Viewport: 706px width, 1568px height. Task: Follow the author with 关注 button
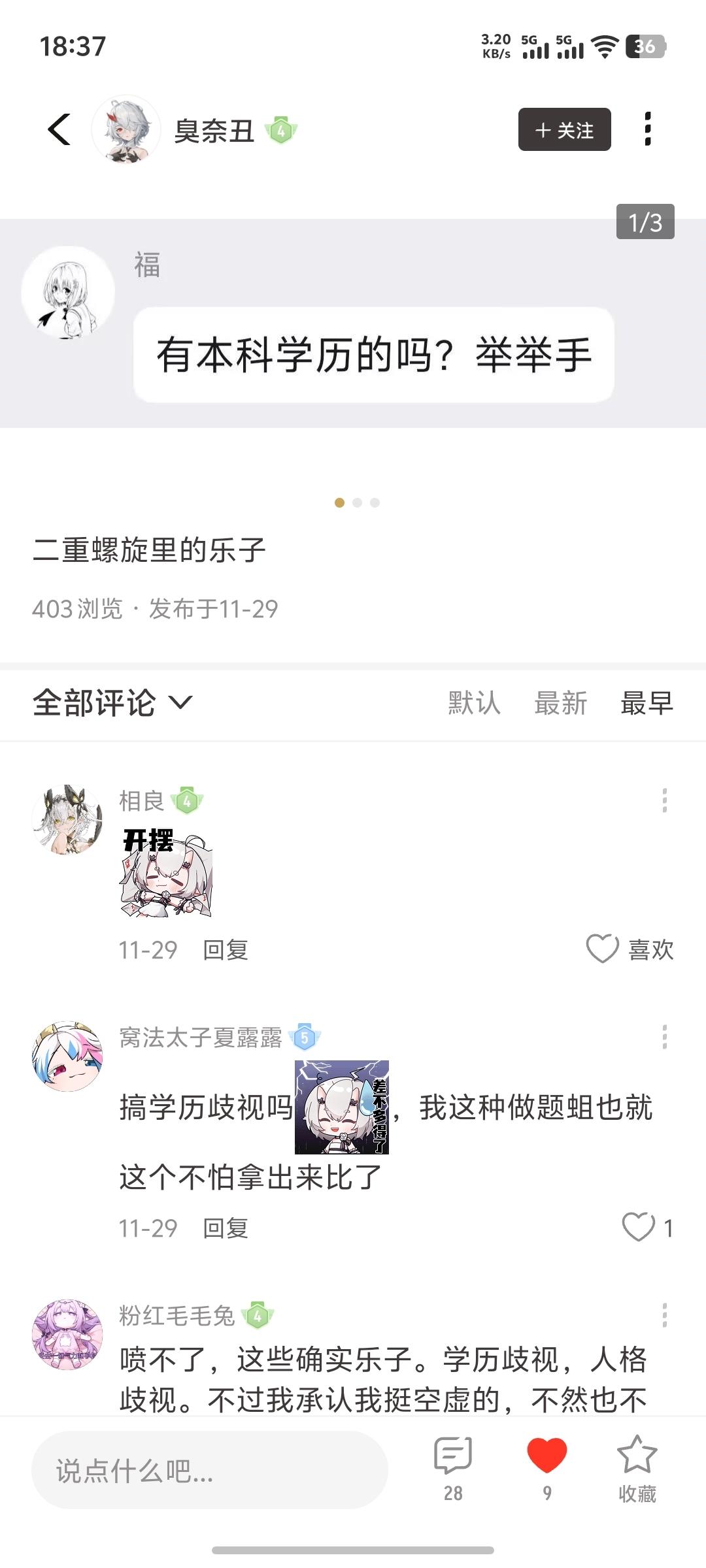(564, 129)
